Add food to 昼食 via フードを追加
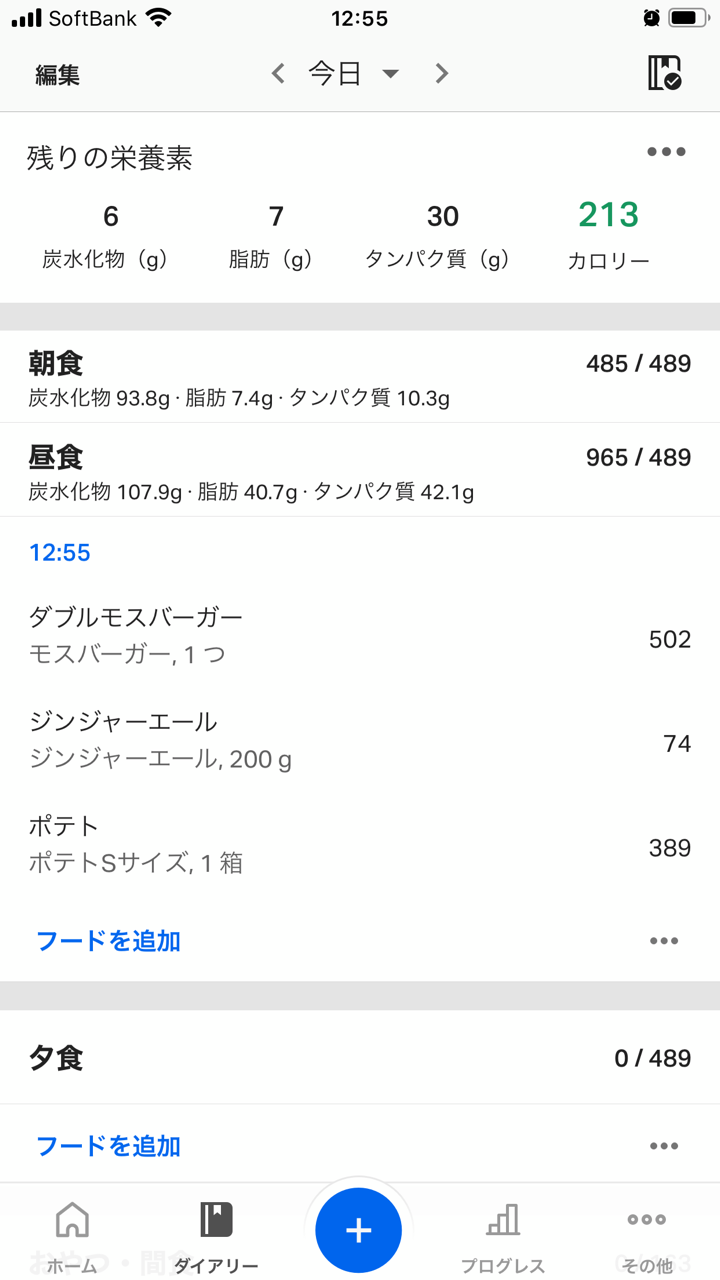 [109, 941]
